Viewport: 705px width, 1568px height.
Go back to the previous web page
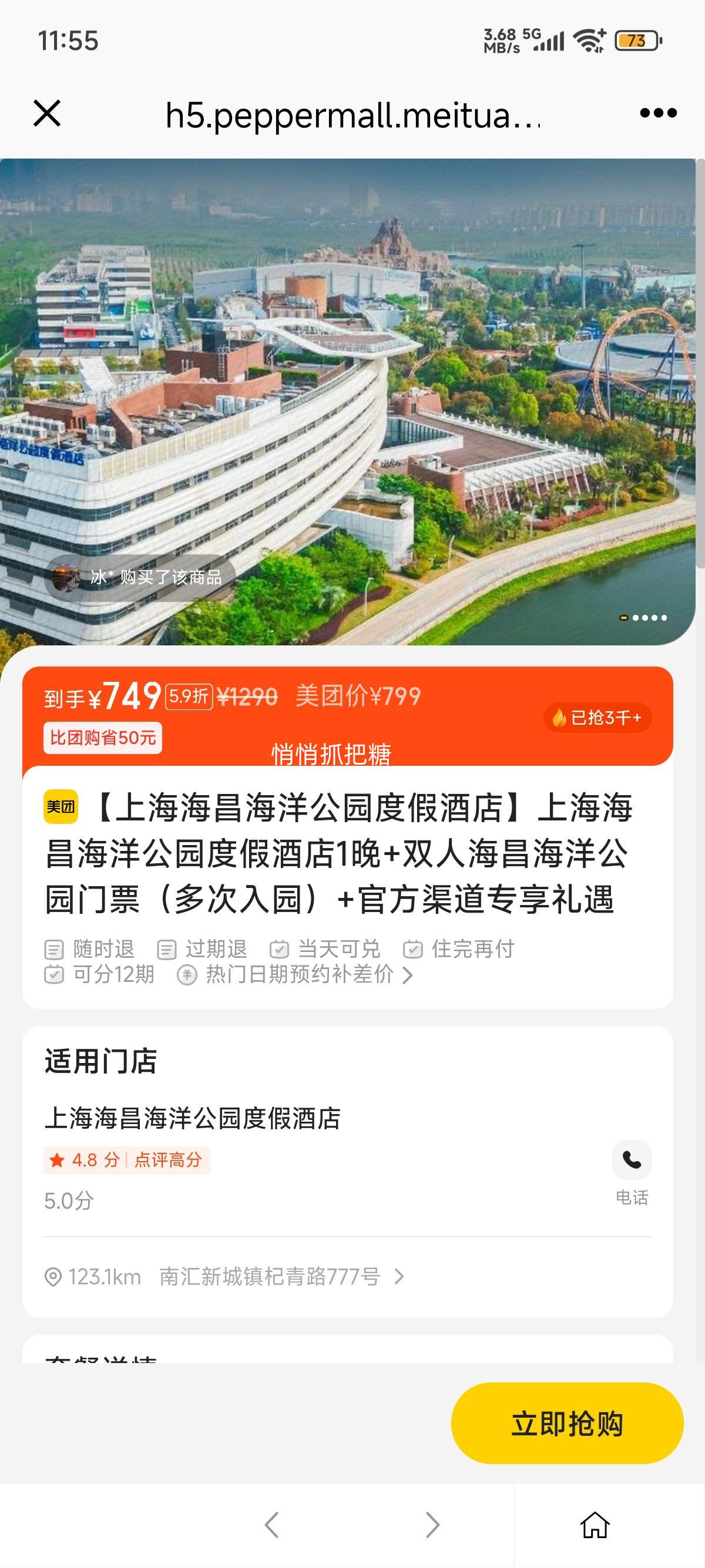271,1525
